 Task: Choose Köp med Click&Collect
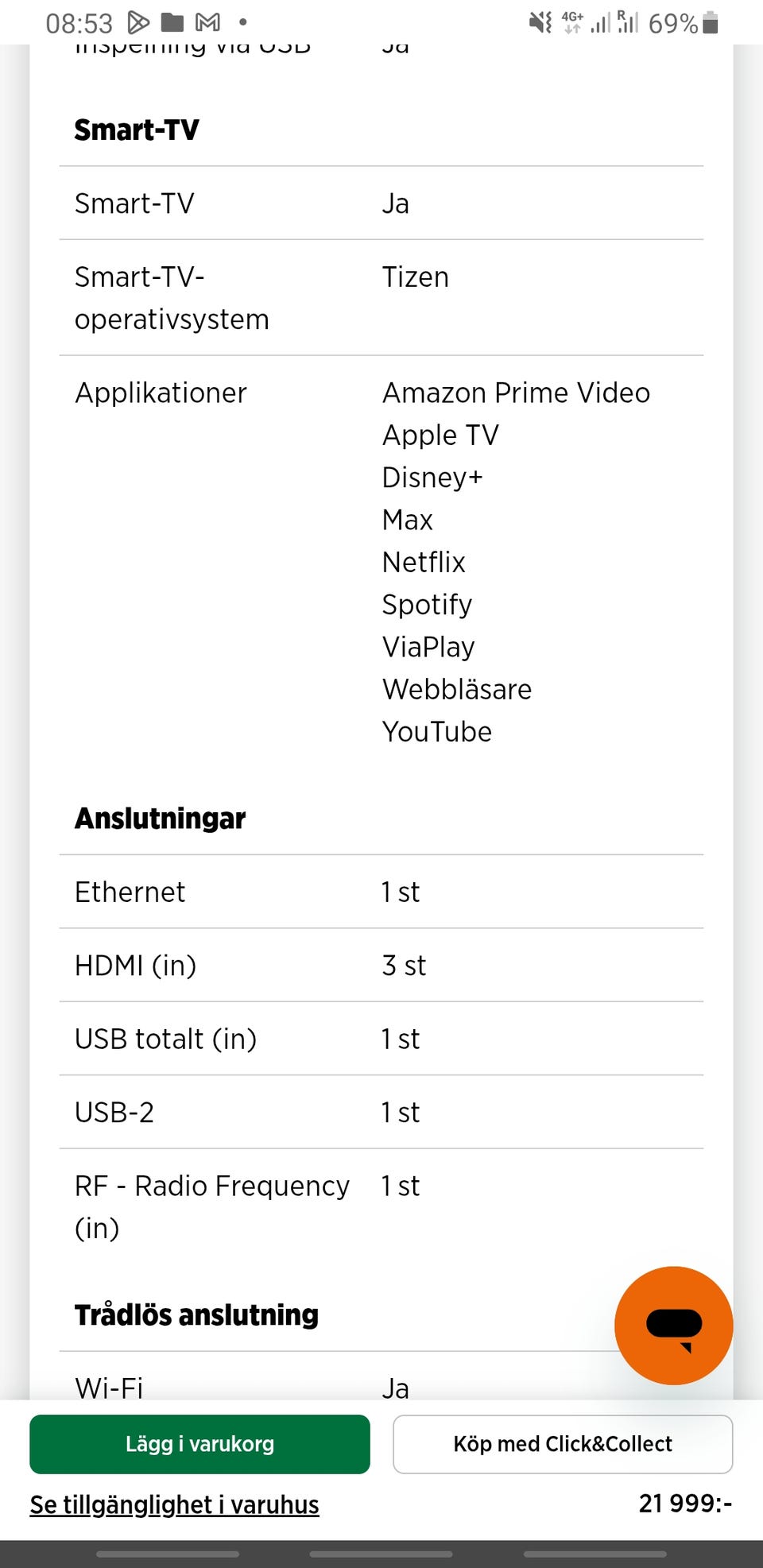coord(562,1444)
